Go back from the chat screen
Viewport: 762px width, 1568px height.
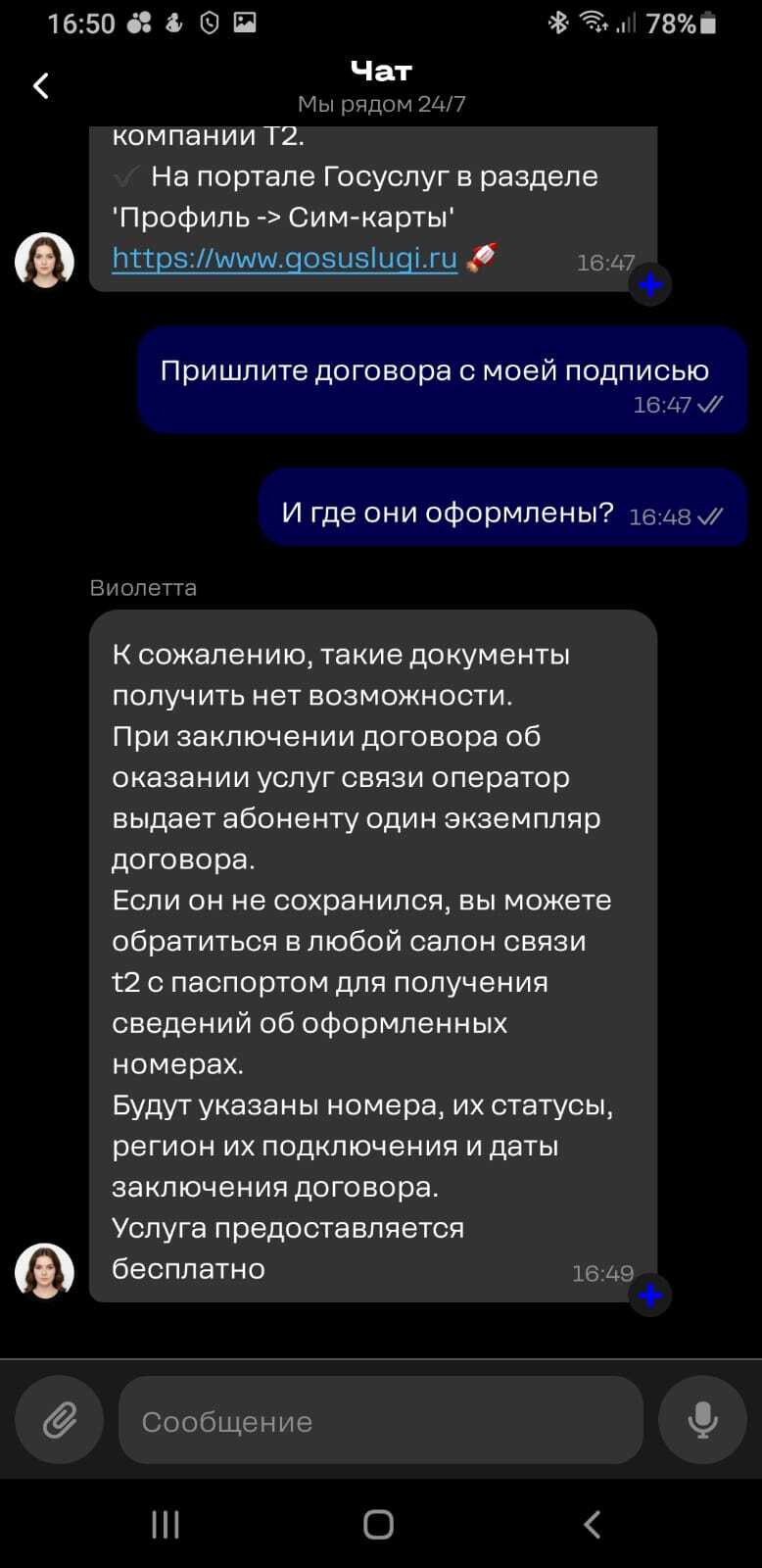41,86
